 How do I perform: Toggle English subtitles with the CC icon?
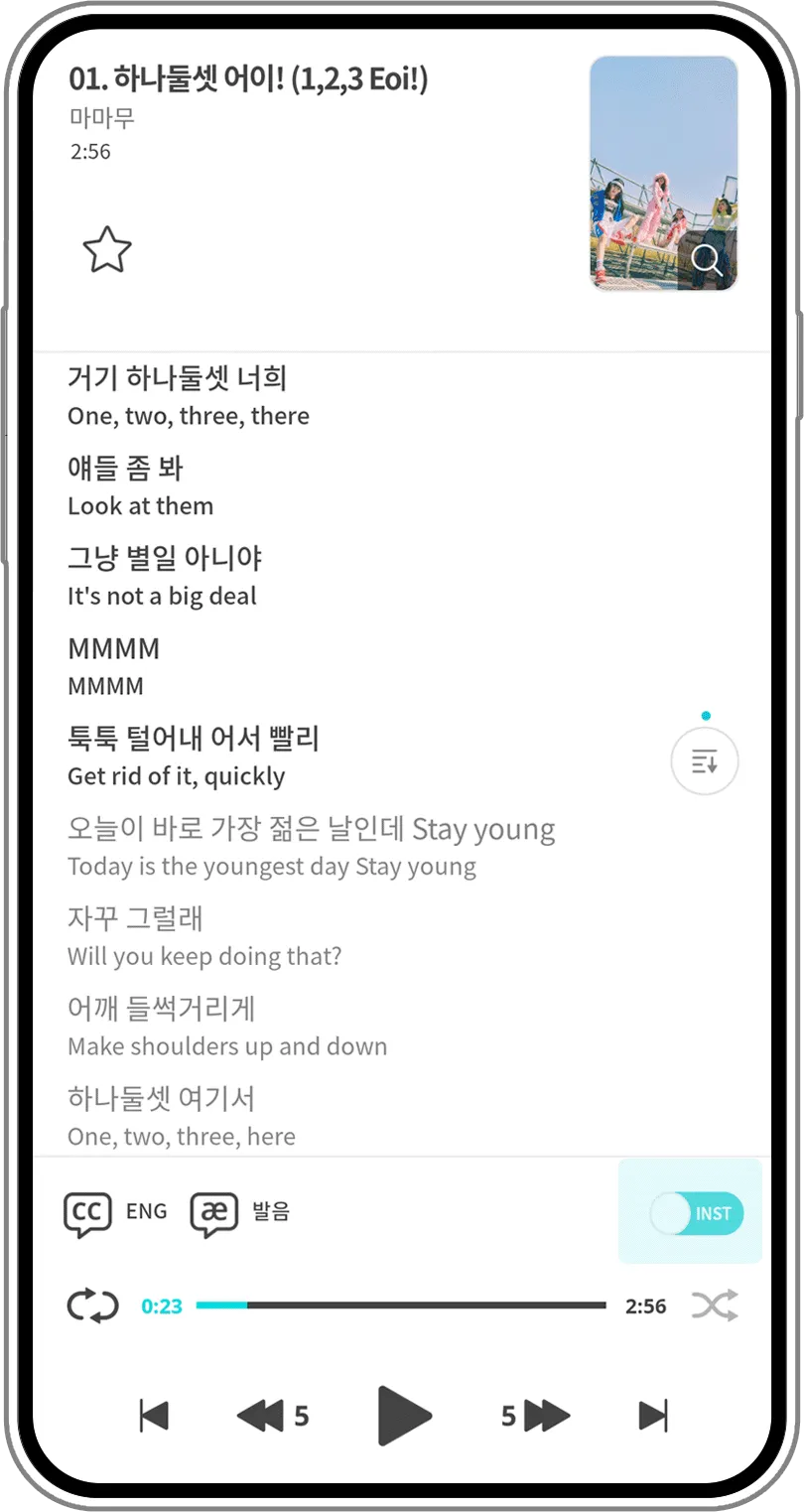pyautogui.click(x=88, y=1213)
